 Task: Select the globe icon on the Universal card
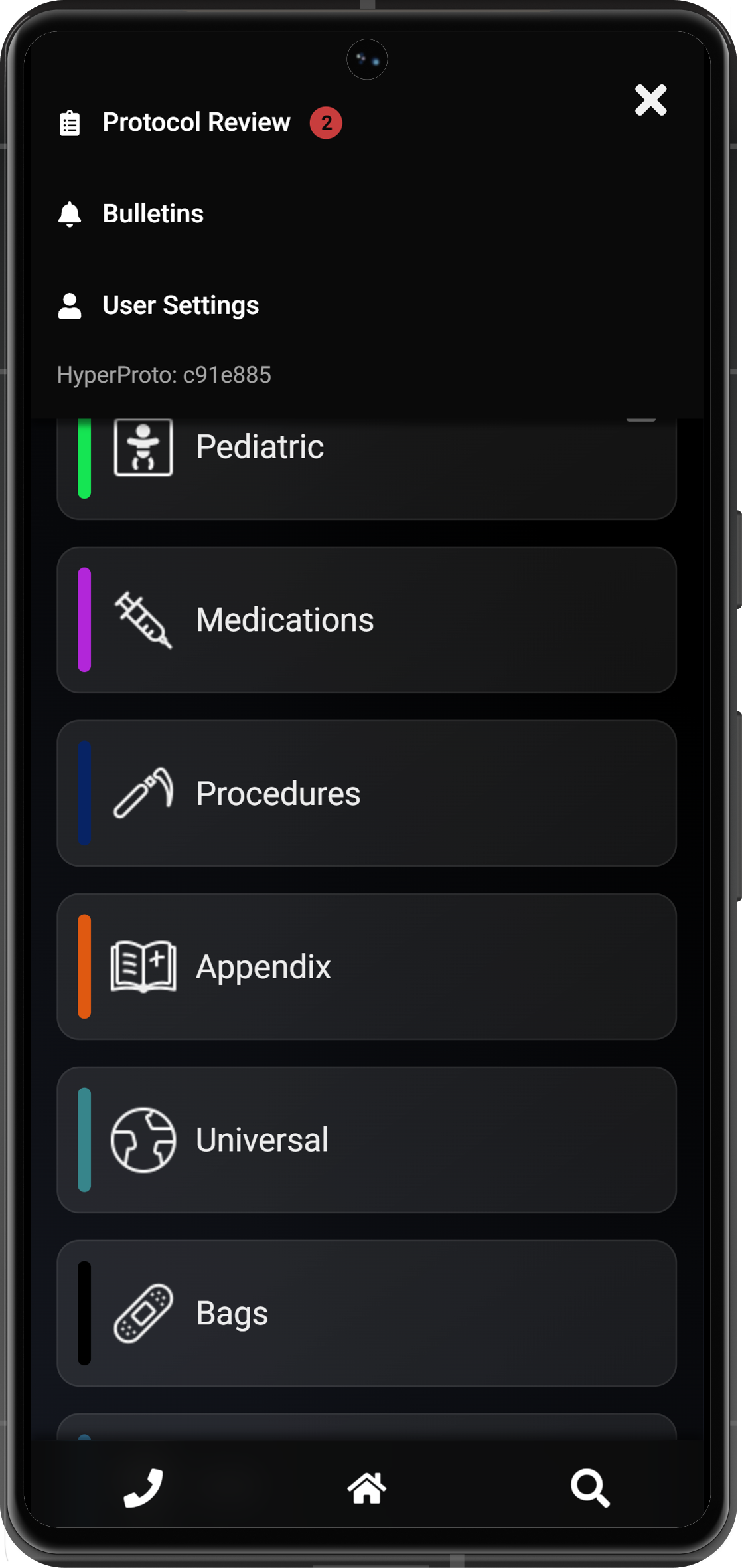click(143, 1140)
